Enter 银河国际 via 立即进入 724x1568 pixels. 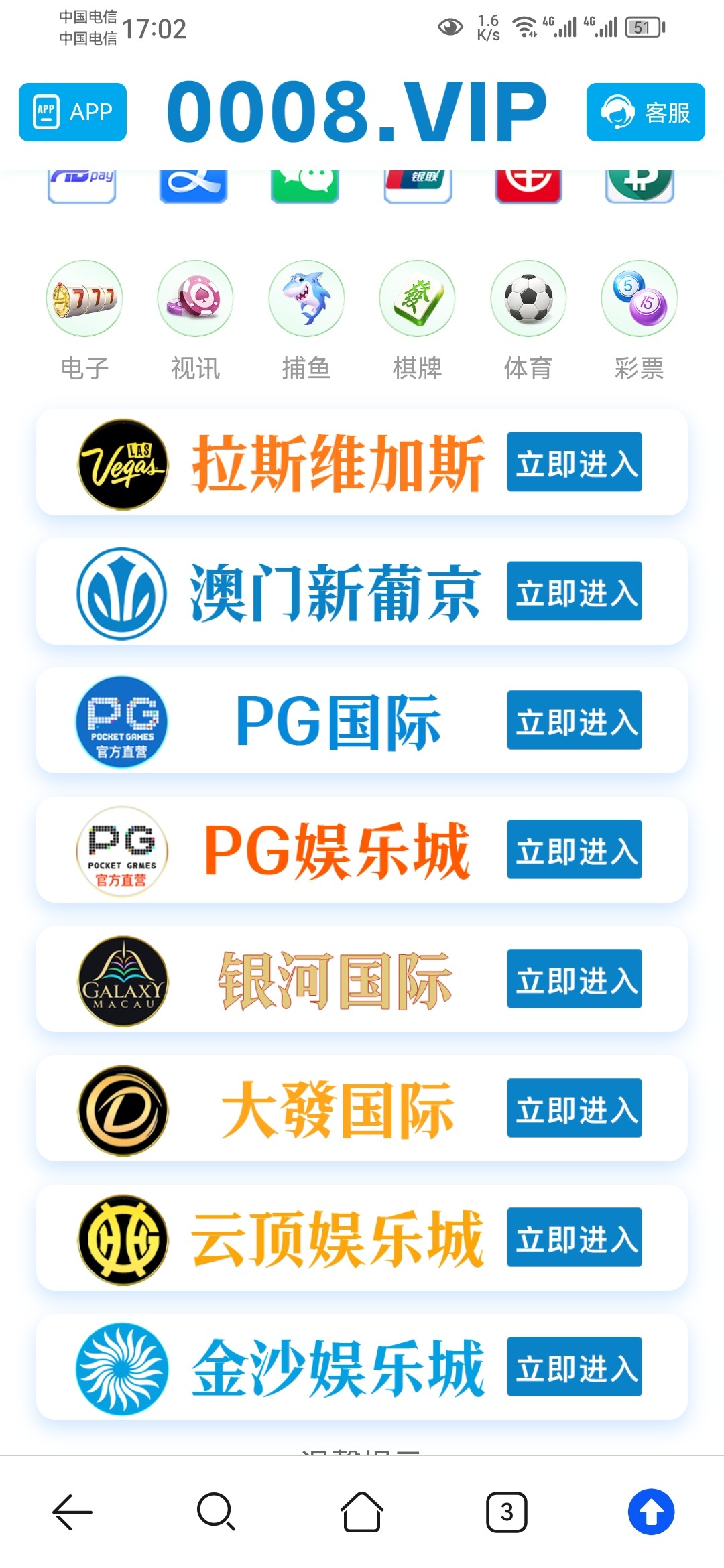574,979
